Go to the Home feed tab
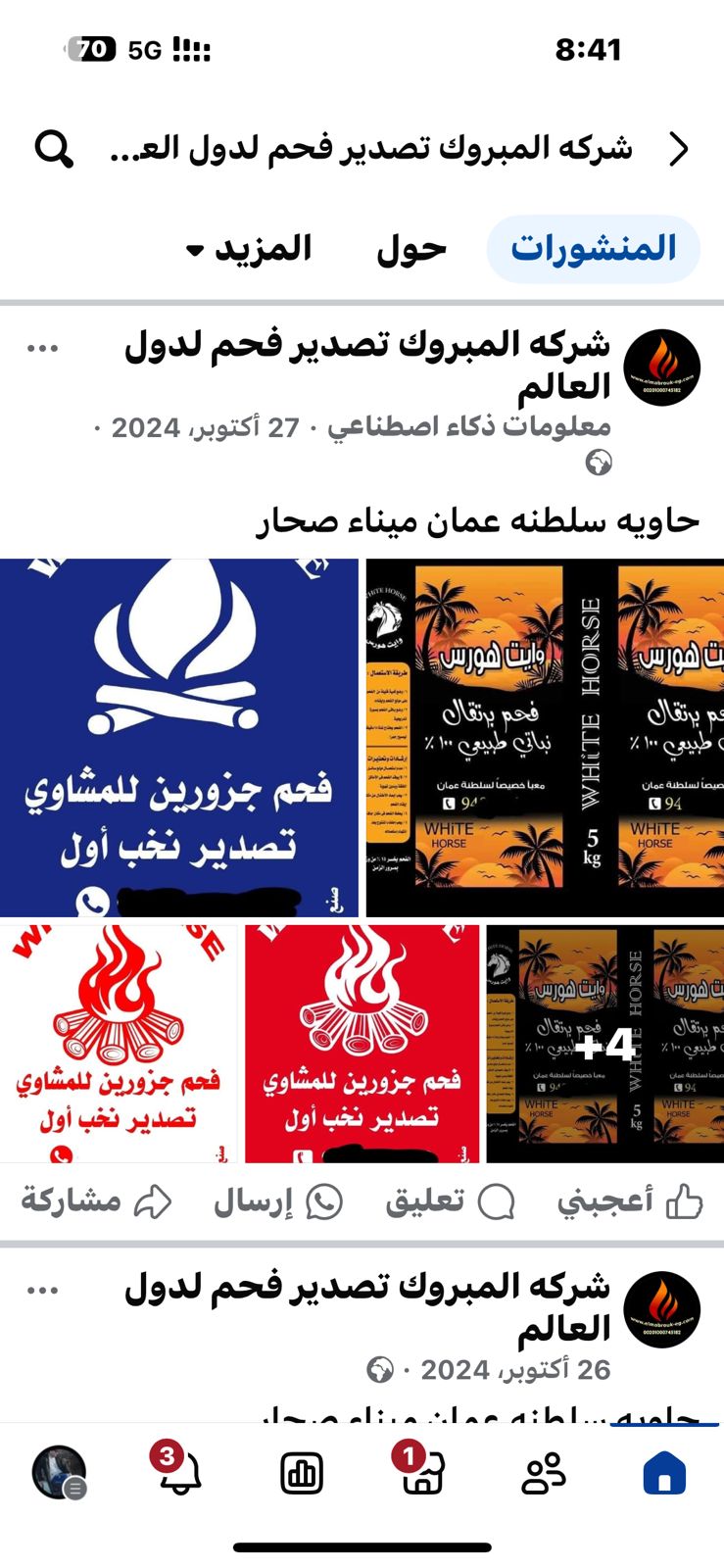 click(664, 1473)
